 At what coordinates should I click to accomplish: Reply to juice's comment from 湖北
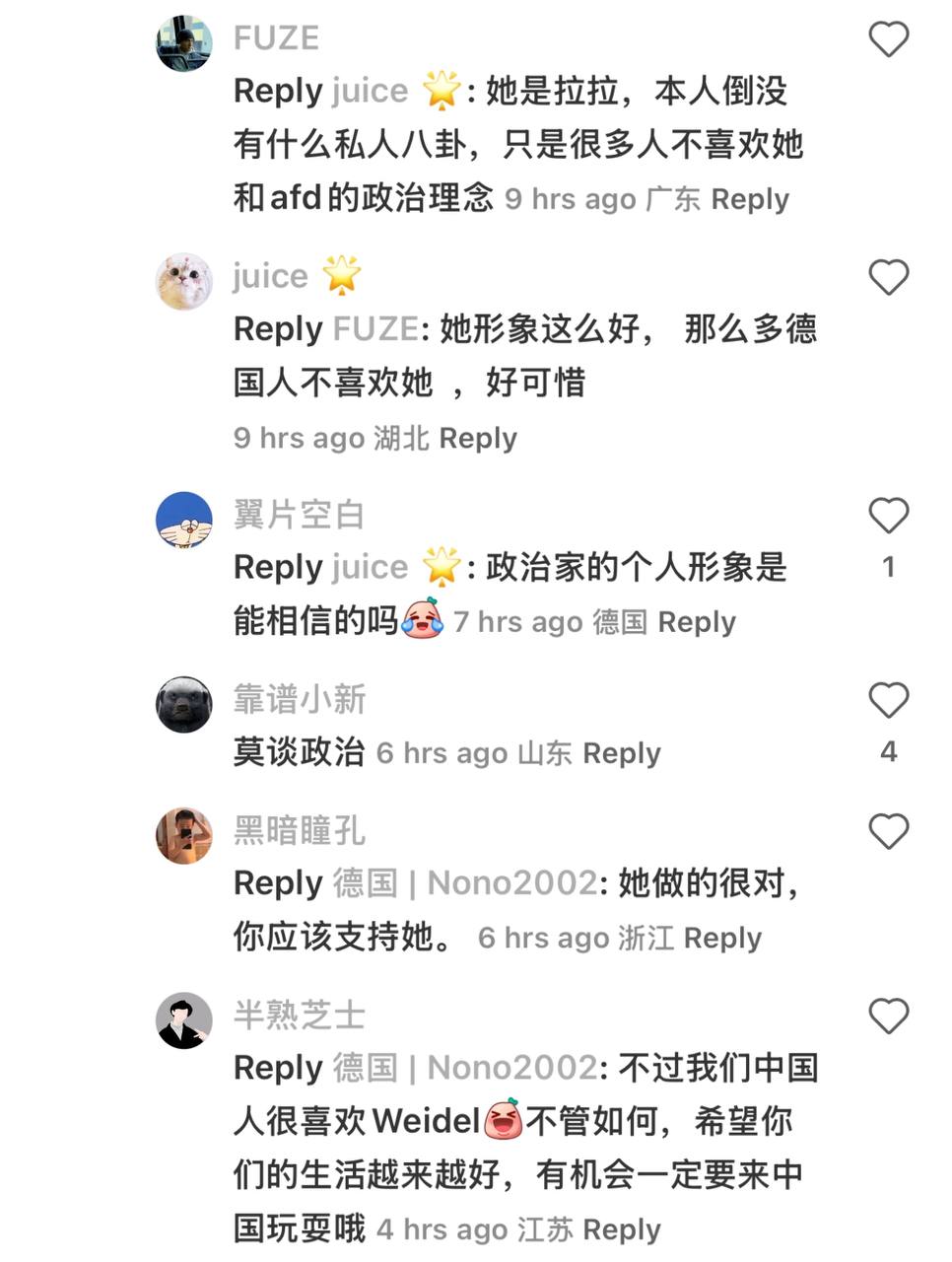478,438
